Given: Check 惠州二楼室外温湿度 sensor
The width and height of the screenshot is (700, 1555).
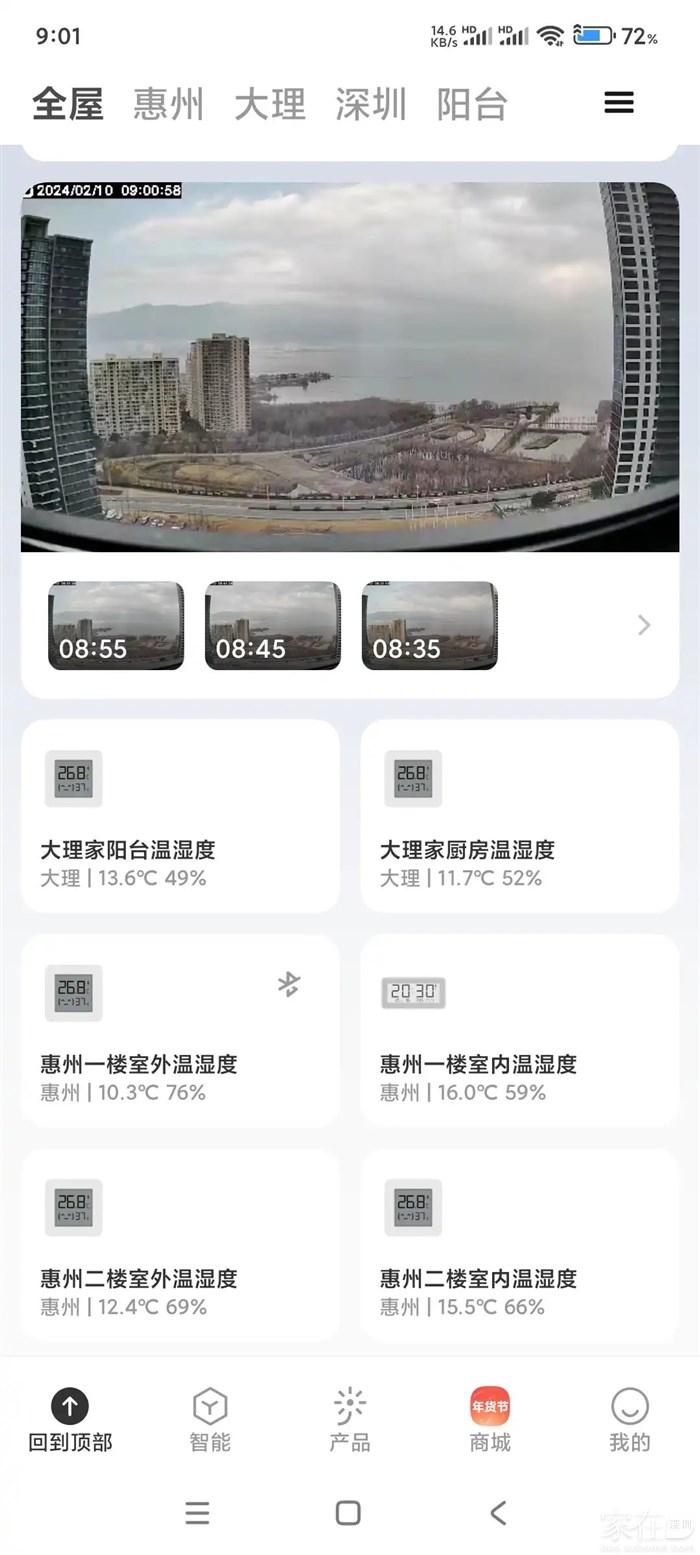Looking at the screenshot, I should pyautogui.click(x=180, y=1245).
